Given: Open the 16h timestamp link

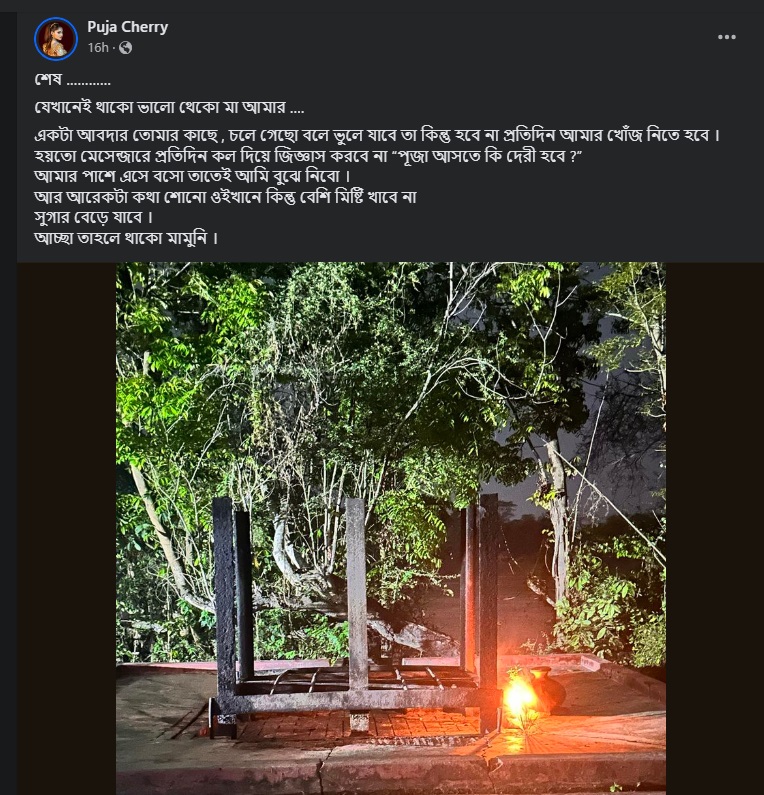Looking at the screenshot, I should (x=97, y=48).
